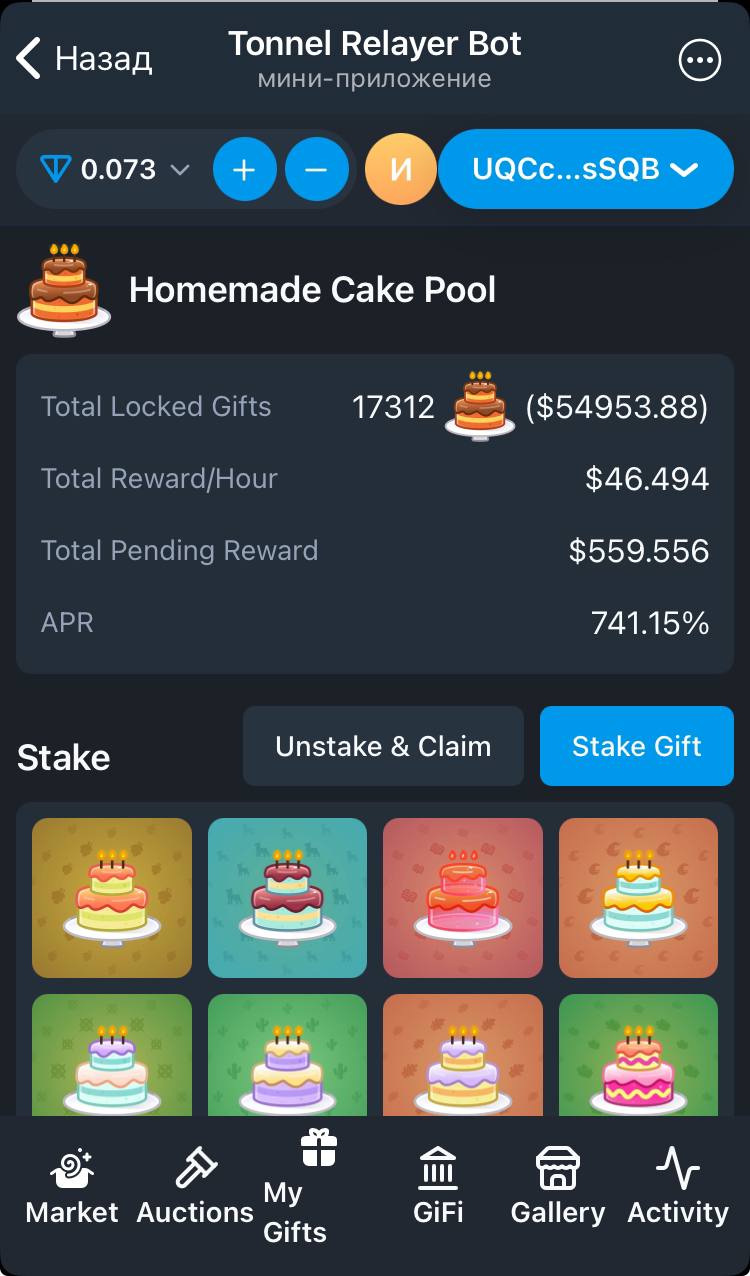Tap Unstake & Claim

pos(383,746)
